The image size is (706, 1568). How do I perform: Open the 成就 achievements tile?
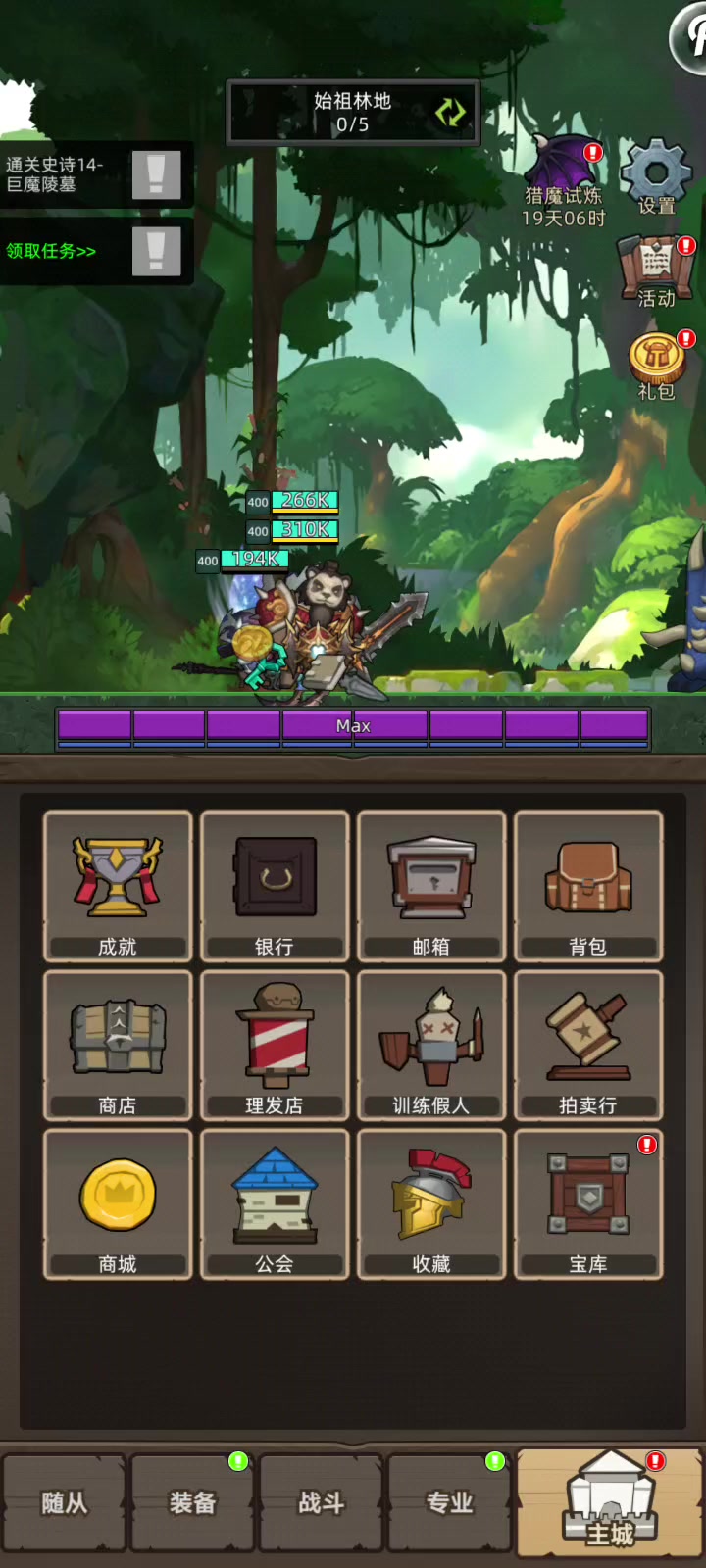[118, 886]
